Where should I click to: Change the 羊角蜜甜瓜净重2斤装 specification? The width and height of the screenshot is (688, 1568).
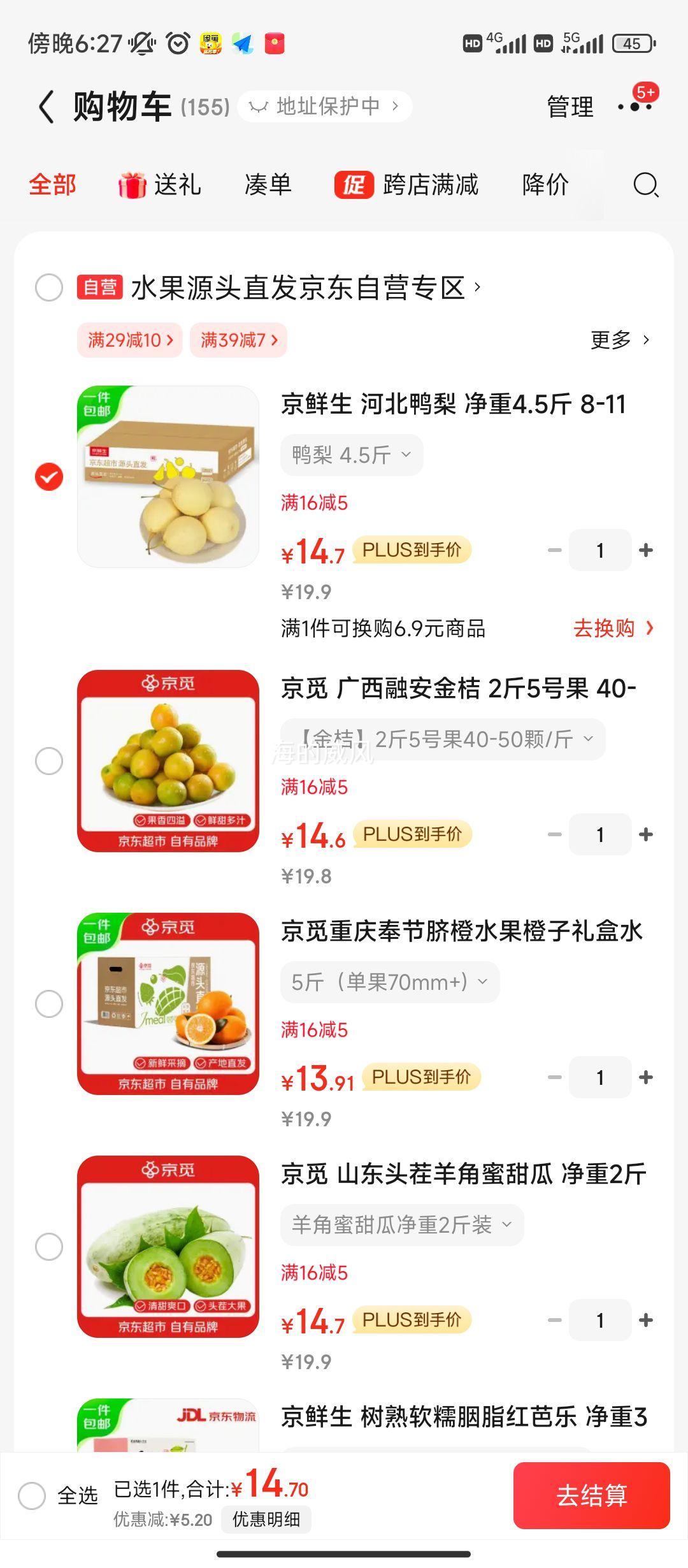point(401,1225)
